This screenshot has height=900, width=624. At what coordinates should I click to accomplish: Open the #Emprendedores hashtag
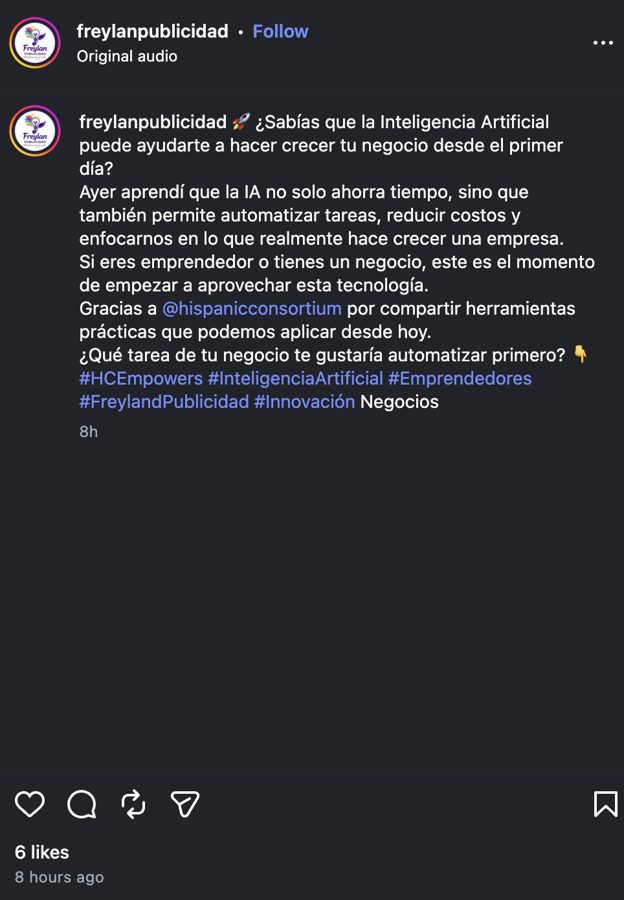point(460,379)
